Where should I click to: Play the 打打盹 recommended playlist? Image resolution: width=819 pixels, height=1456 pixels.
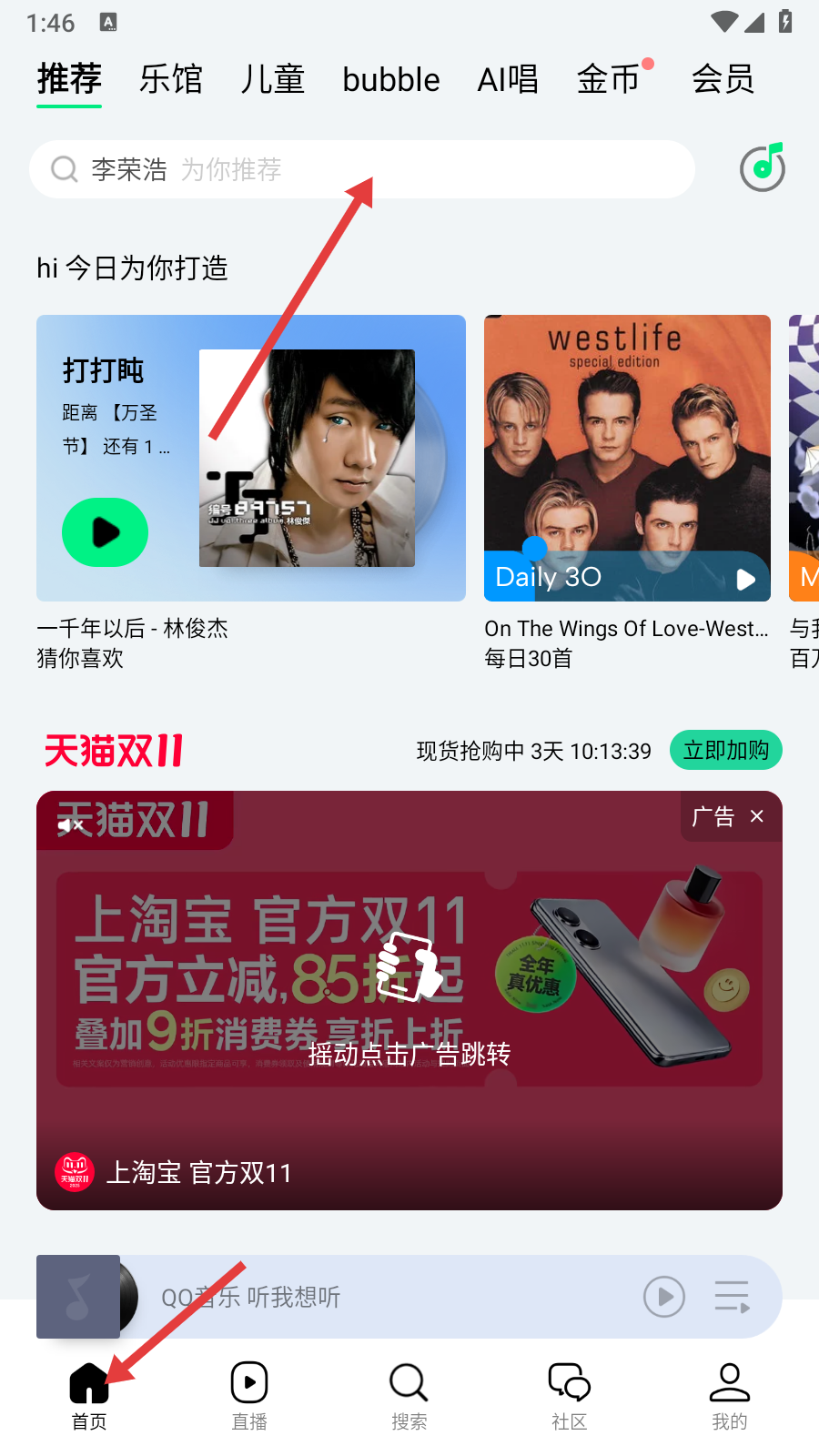[105, 532]
